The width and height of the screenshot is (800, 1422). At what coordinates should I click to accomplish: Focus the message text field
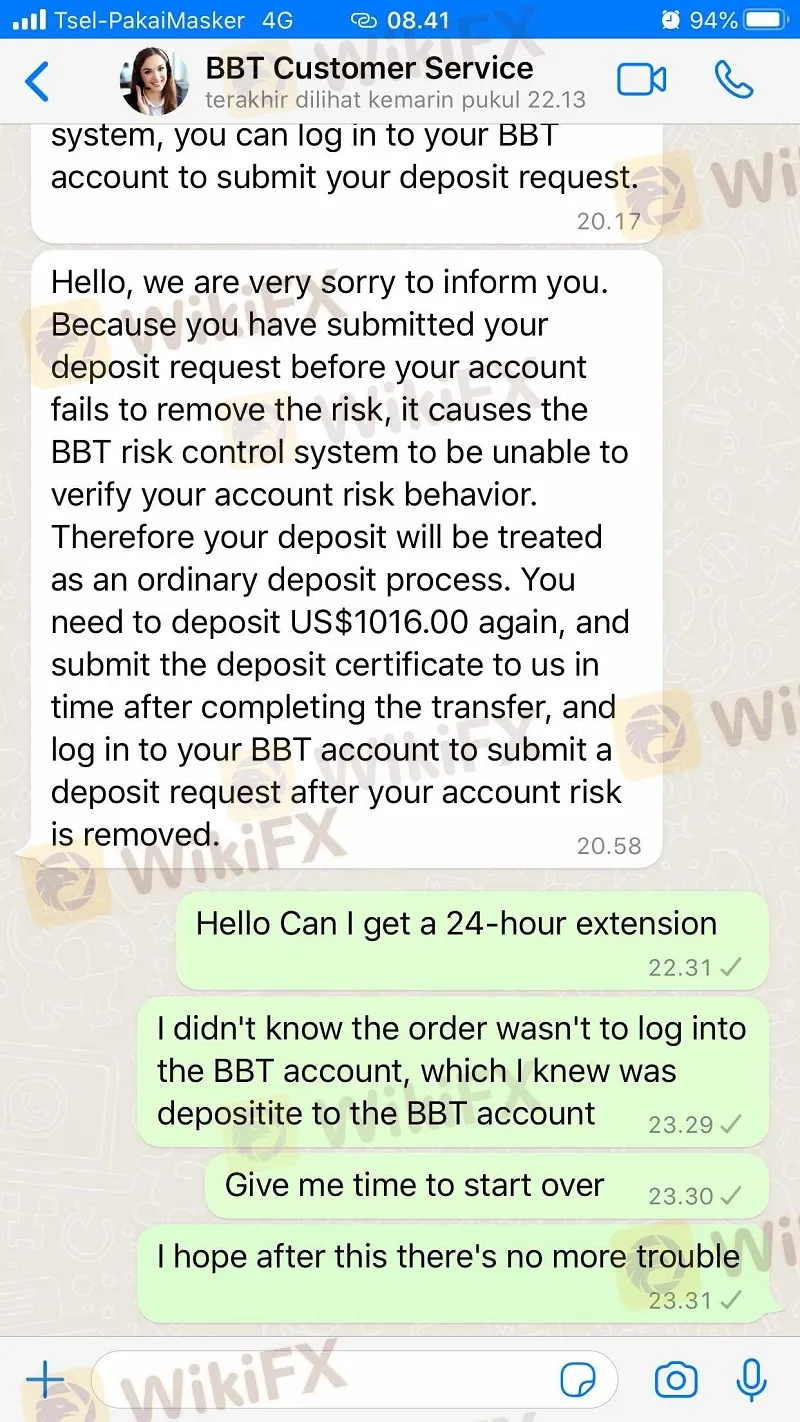tap(330, 1381)
